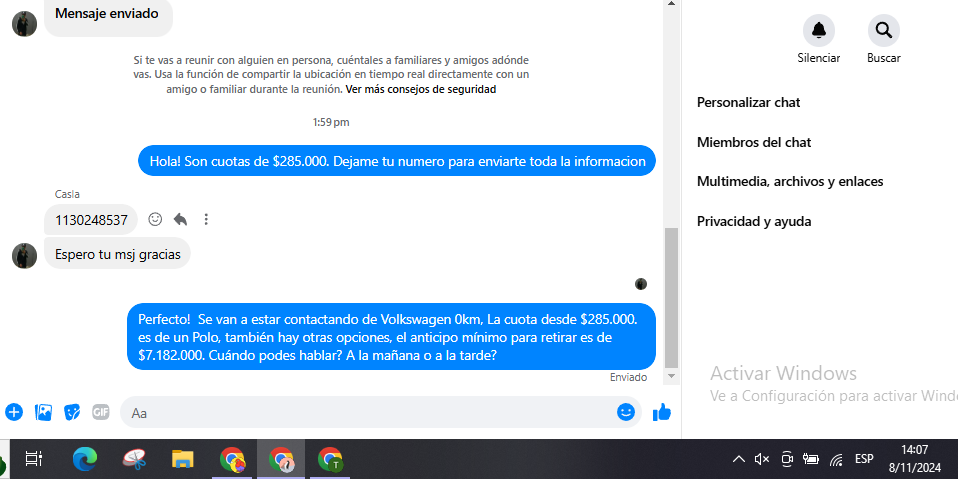Open Personalizar chat section
Screen dimensions: 958x479
pos(748,102)
